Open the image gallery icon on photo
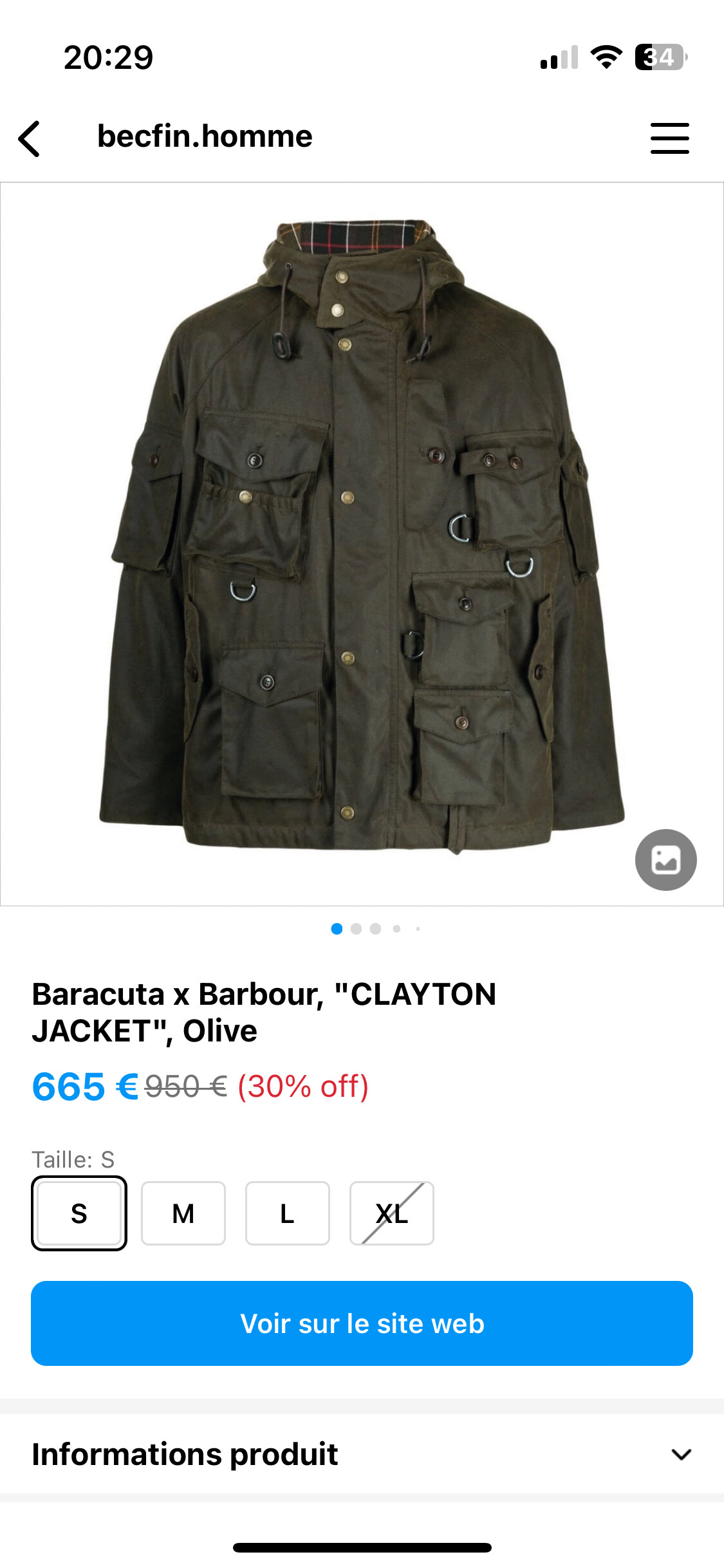Image resolution: width=724 pixels, height=1568 pixels. tap(665, 859)
